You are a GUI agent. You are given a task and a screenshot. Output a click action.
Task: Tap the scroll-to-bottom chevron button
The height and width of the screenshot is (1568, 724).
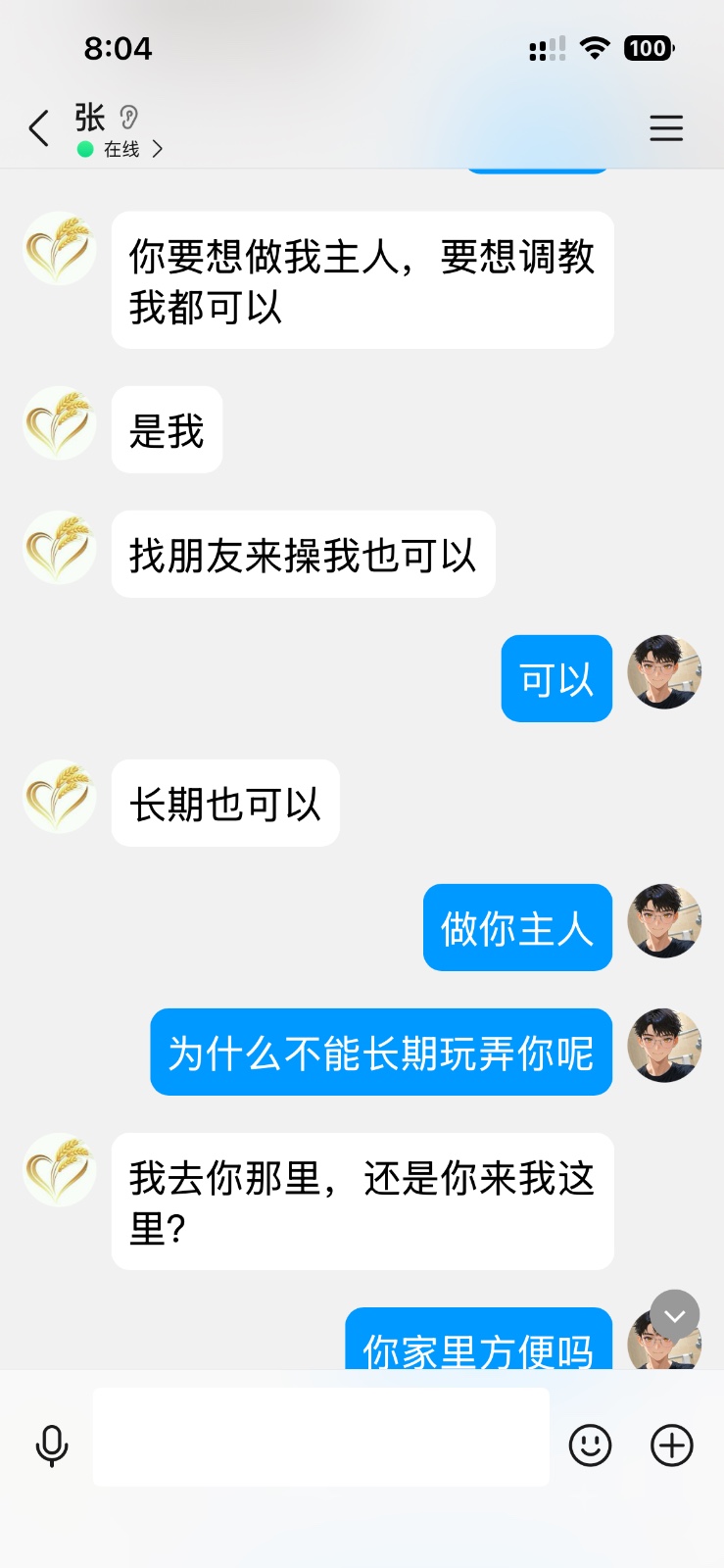point(674,1316)
